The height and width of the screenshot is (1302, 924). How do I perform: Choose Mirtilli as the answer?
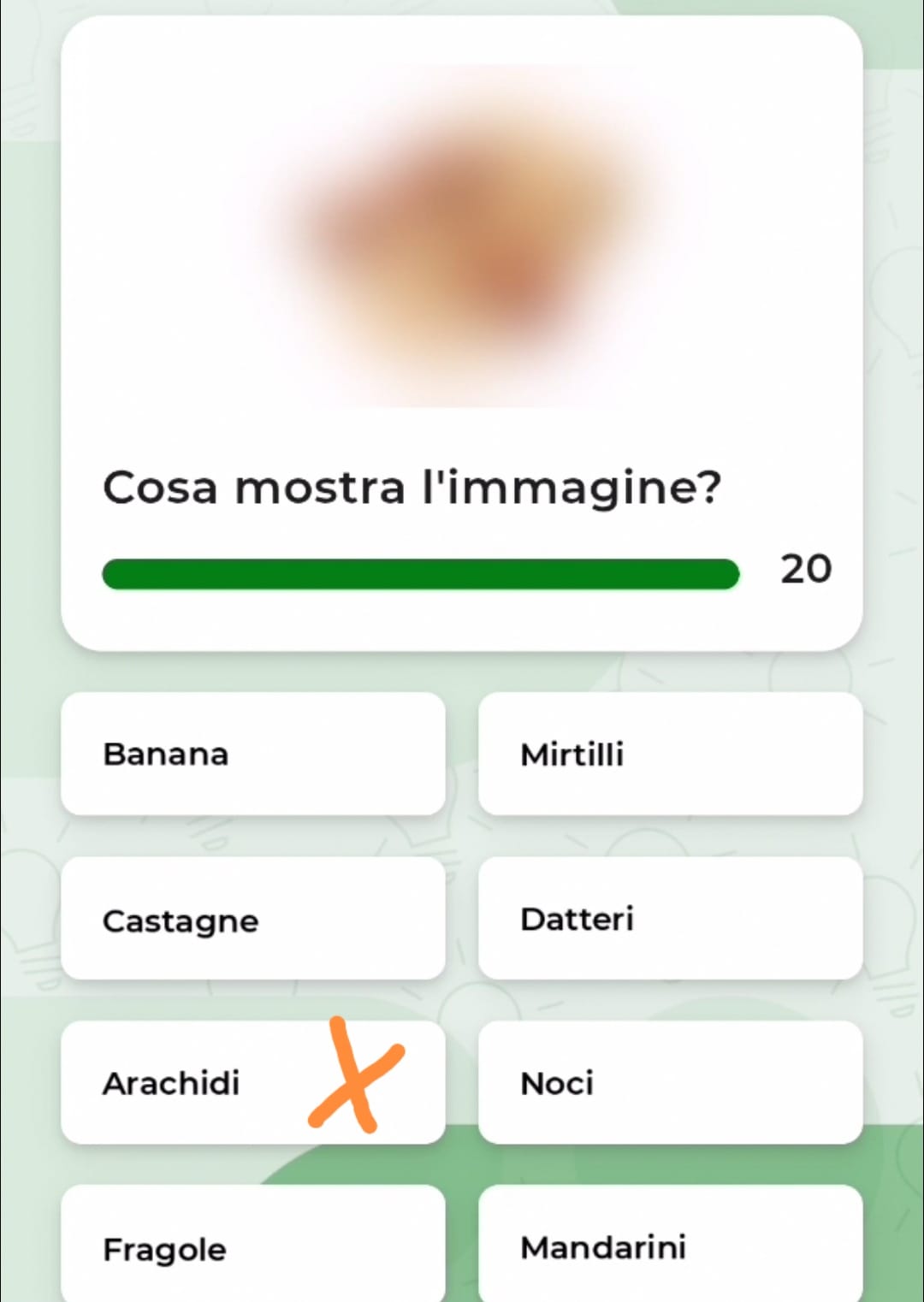tap(670, 754)
